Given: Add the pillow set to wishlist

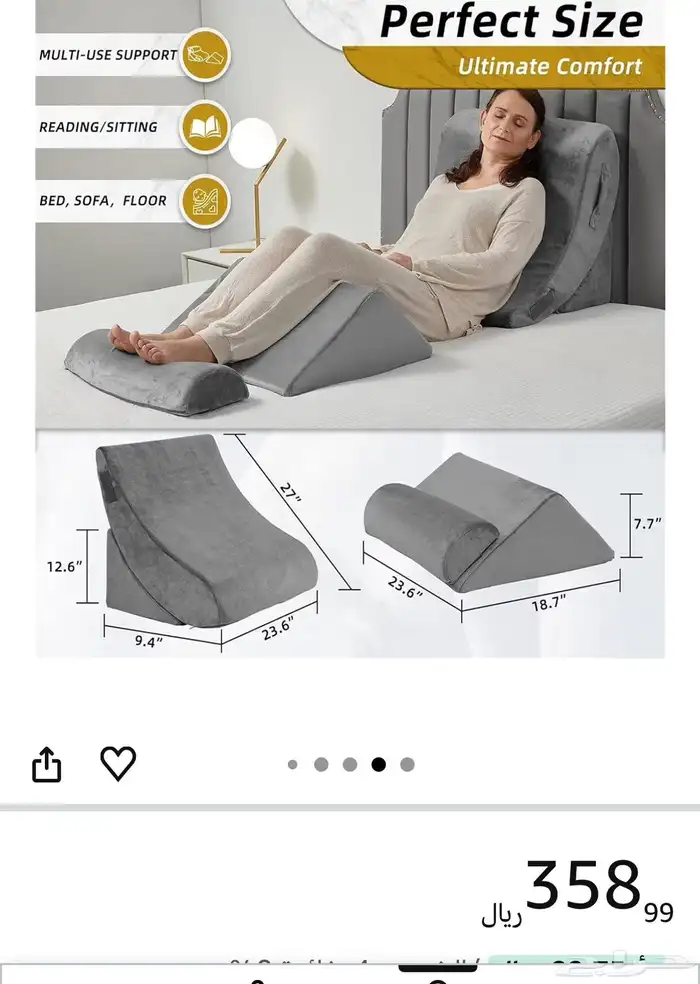Looking at the screenshot, I should (x=118, y=764).
